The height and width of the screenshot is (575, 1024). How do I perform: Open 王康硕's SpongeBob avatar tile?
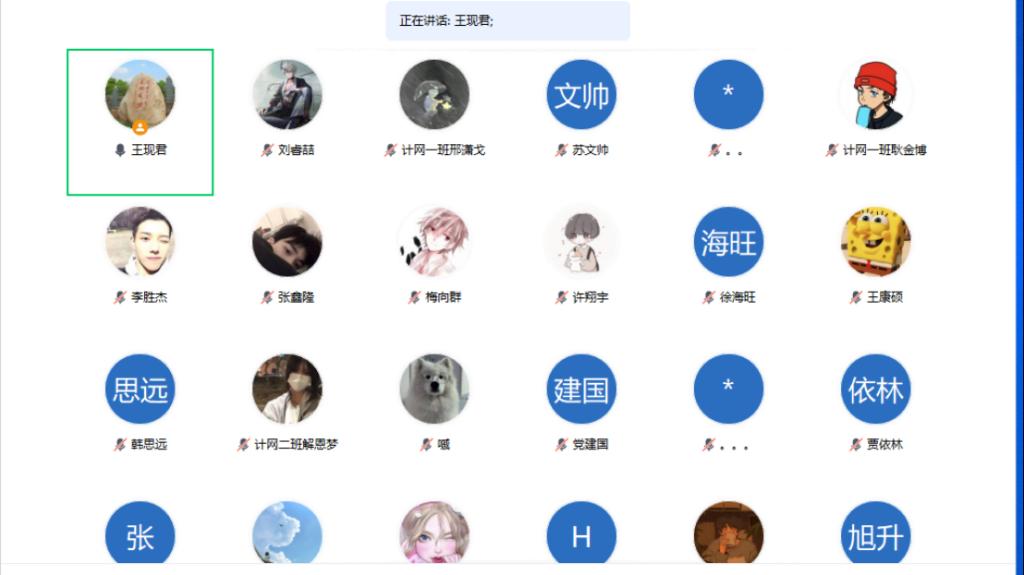[x=875, y=242]
